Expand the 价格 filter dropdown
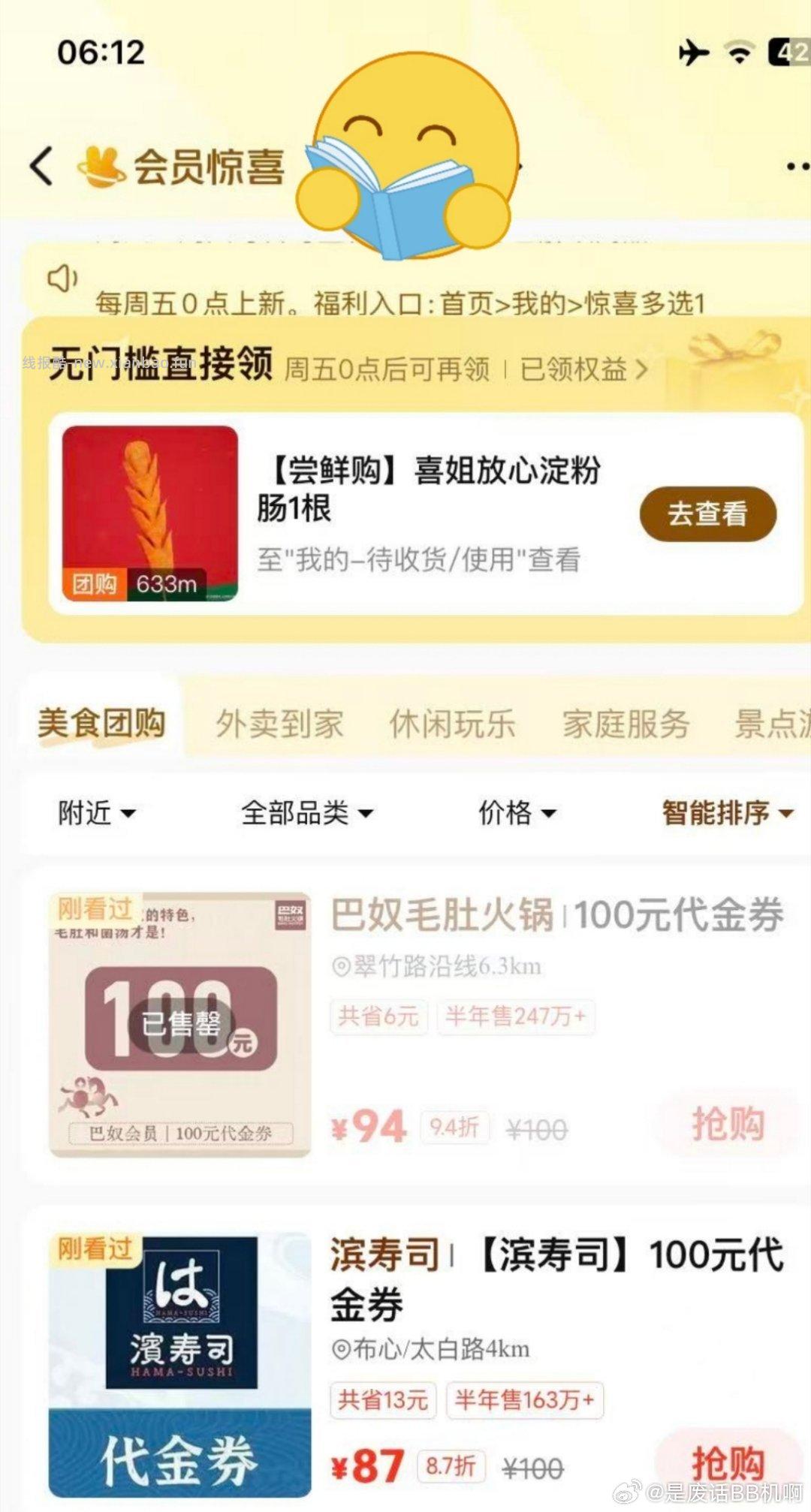This screenshot has height=1512, width=811. pos(518,813)
